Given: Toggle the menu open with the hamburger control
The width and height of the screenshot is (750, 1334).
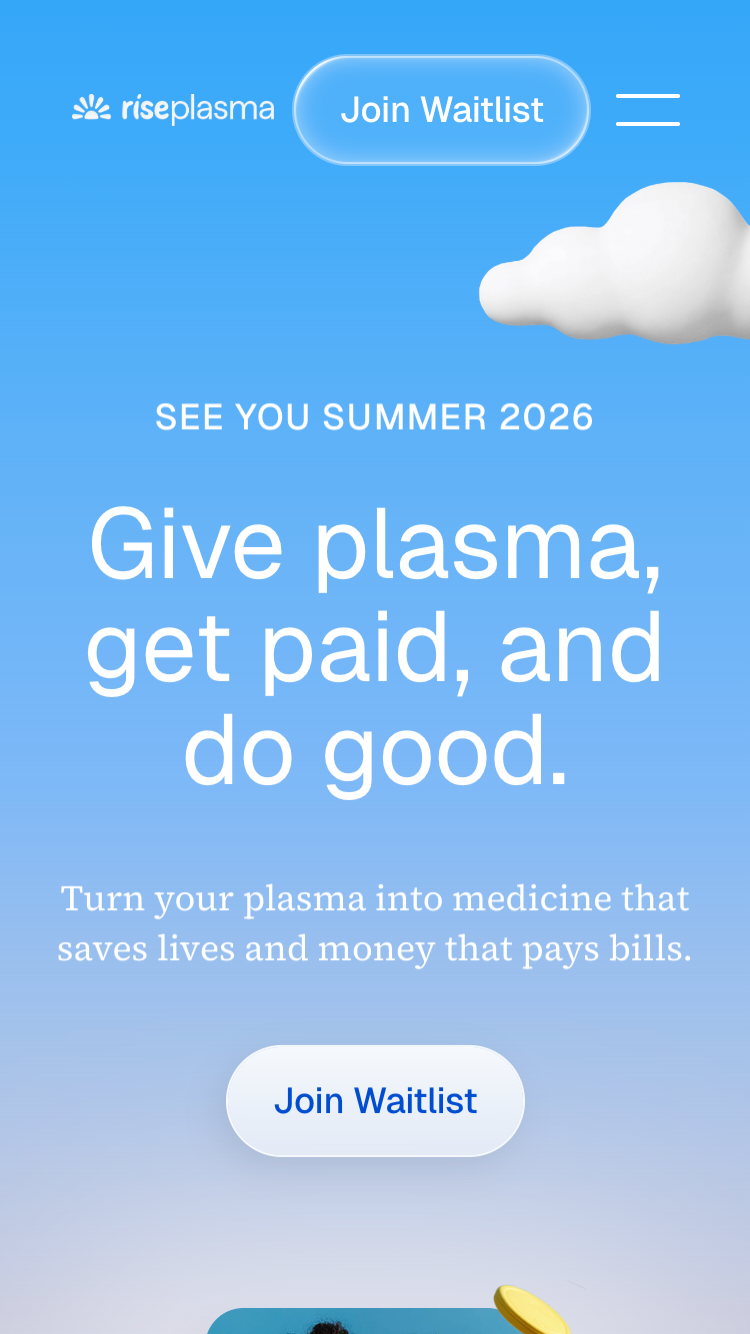Looking at the screenshot, I should click(648, 110).
